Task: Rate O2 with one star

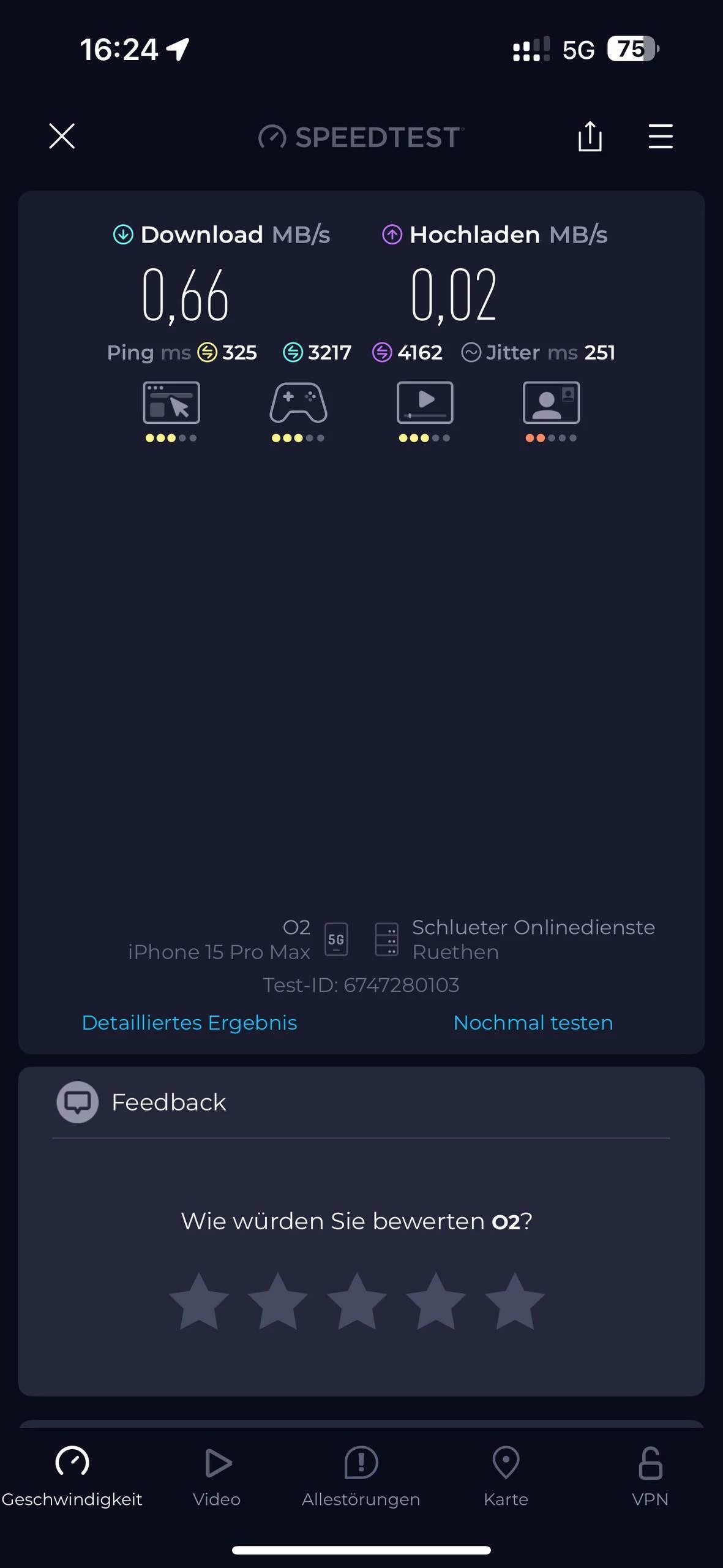Action: tap(199, 1301)
